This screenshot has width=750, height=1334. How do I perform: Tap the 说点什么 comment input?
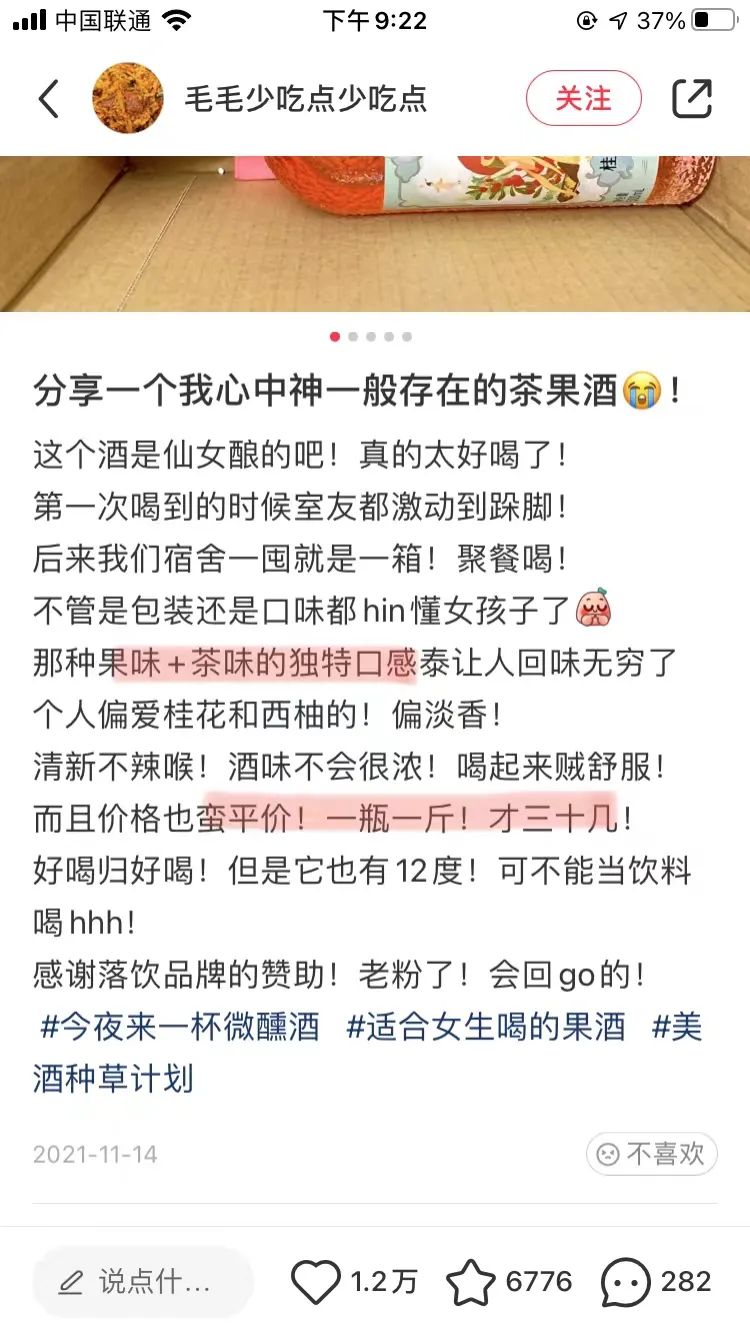click(x=142, y=1282)
